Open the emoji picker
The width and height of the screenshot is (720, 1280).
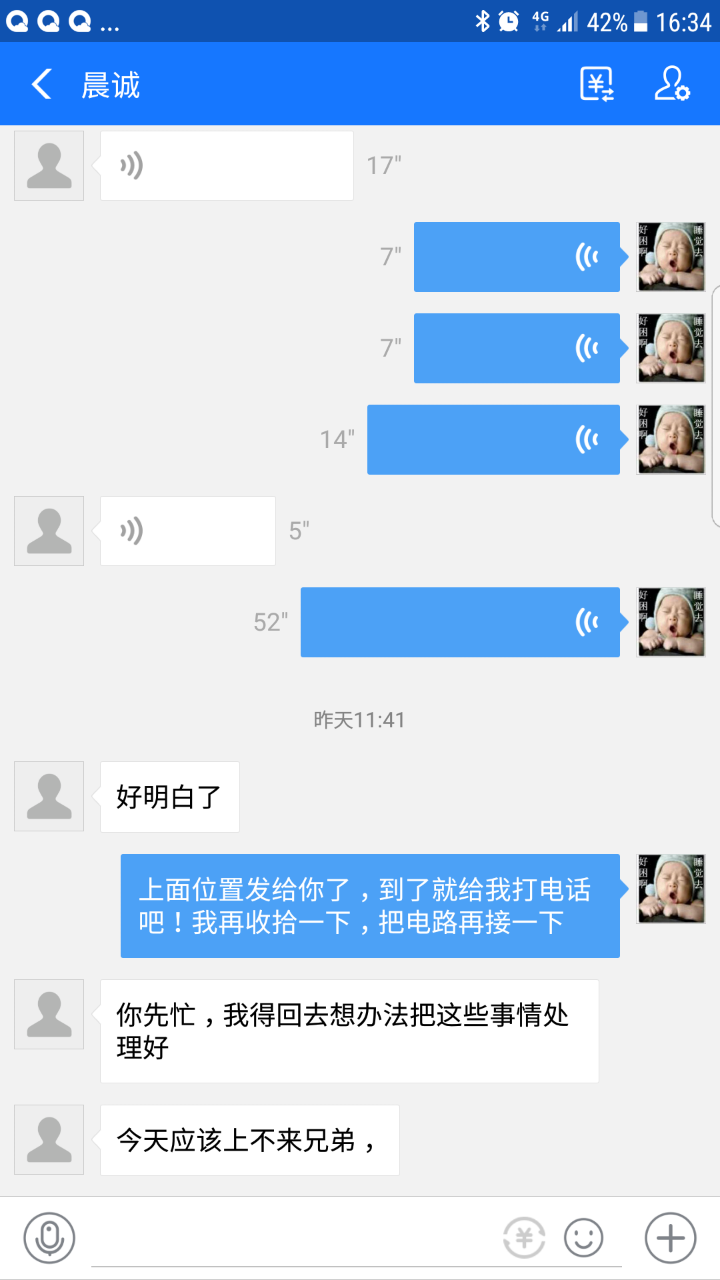pos(584,1239)
